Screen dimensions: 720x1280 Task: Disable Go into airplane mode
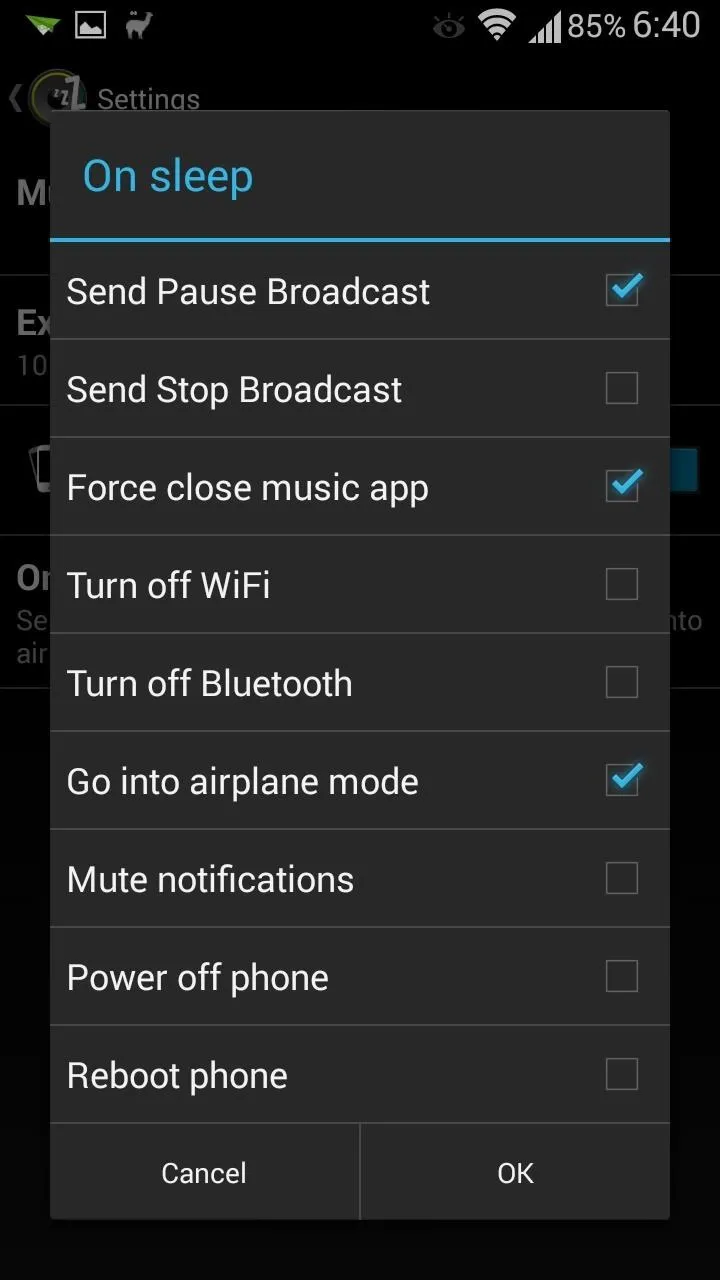click(622, 780)
